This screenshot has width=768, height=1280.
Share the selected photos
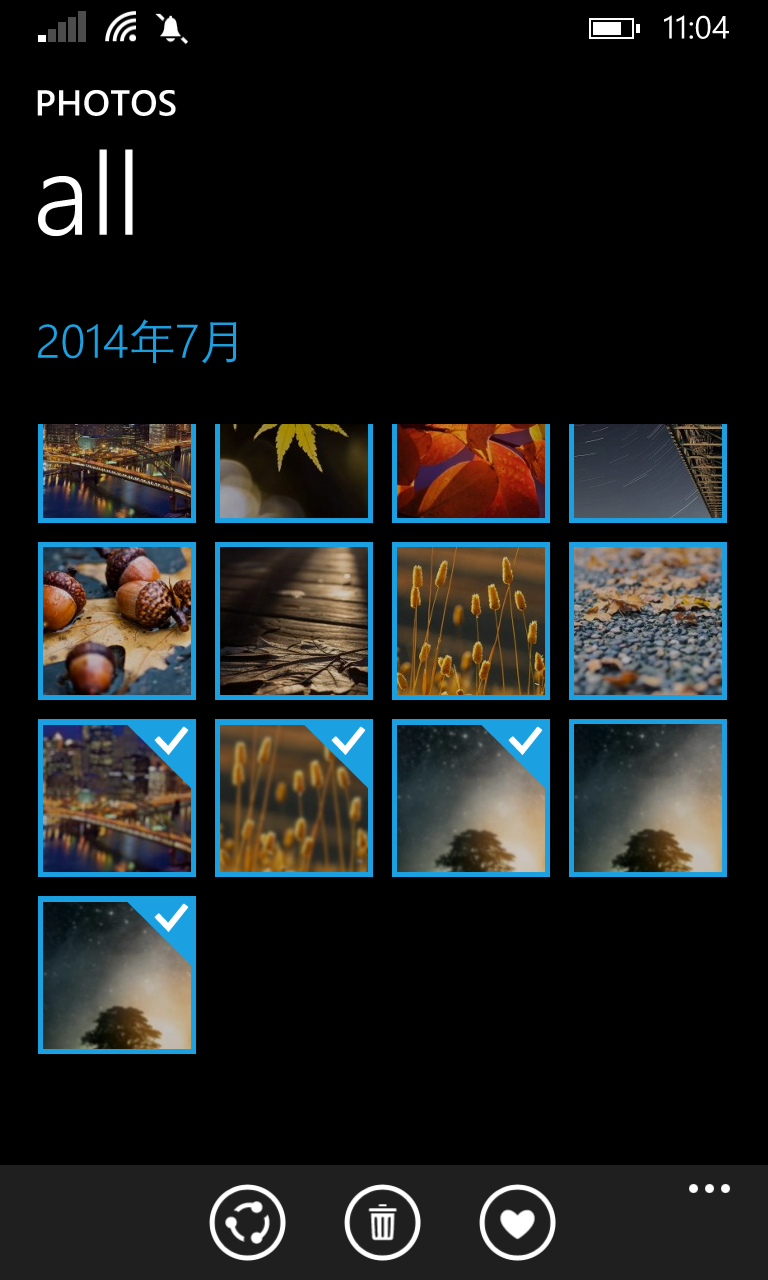pyautogui.click(x=247, y=1222)
